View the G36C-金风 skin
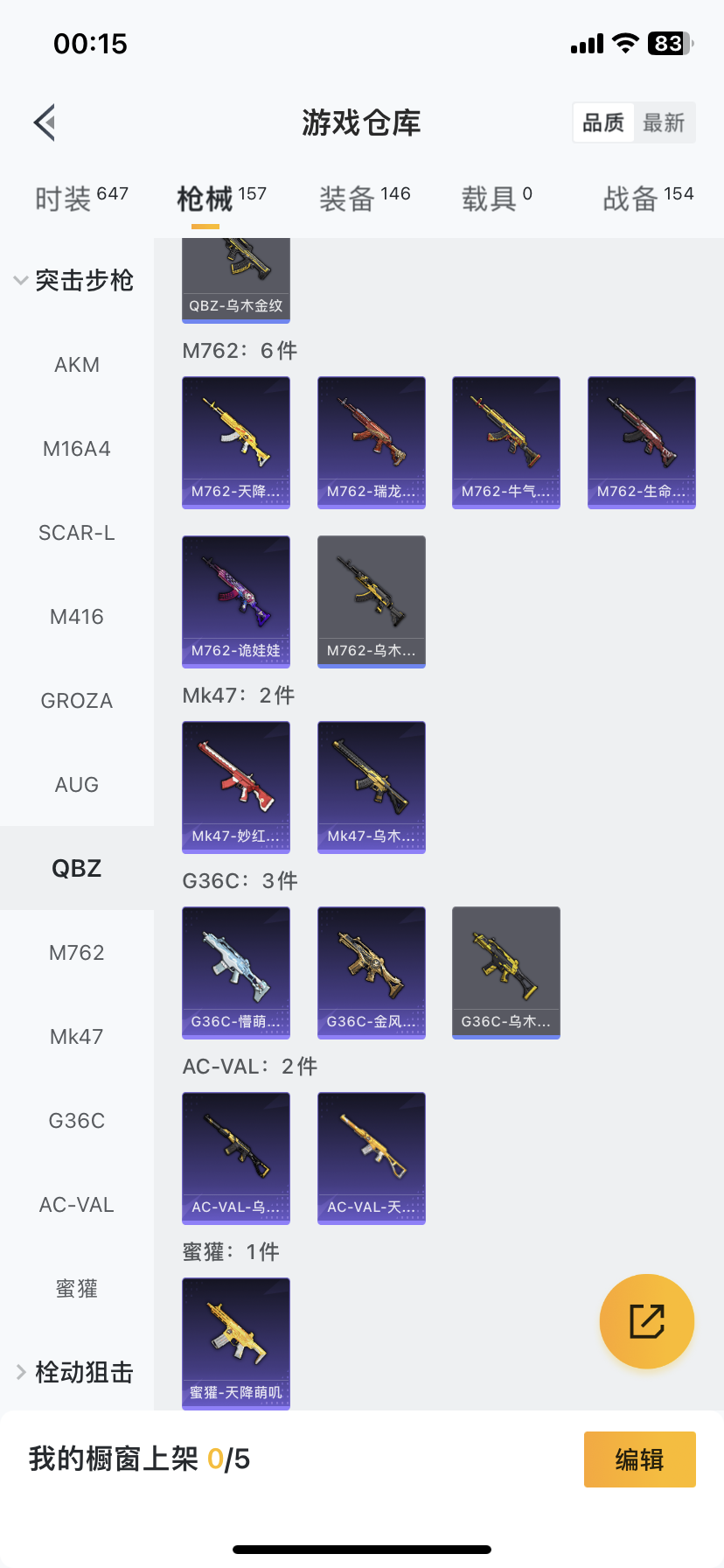The height and width of the screenshot is (1568, 724). (x=372, y=972)
